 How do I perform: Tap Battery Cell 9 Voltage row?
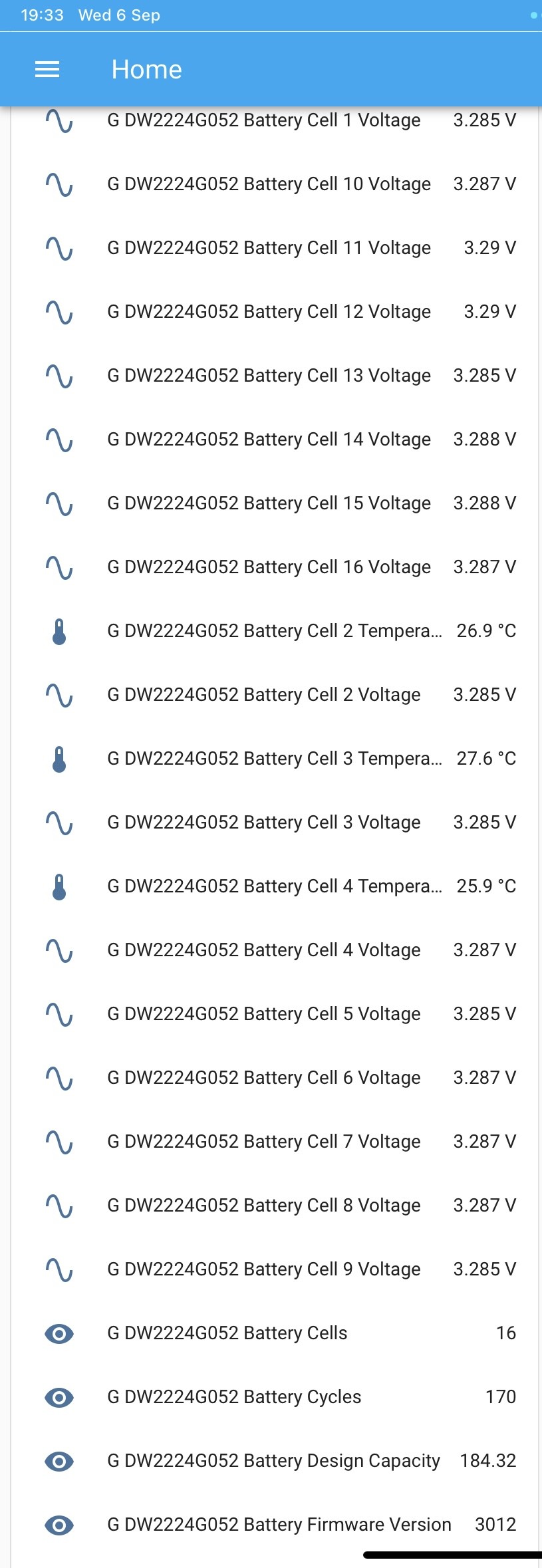point(274,1269)
